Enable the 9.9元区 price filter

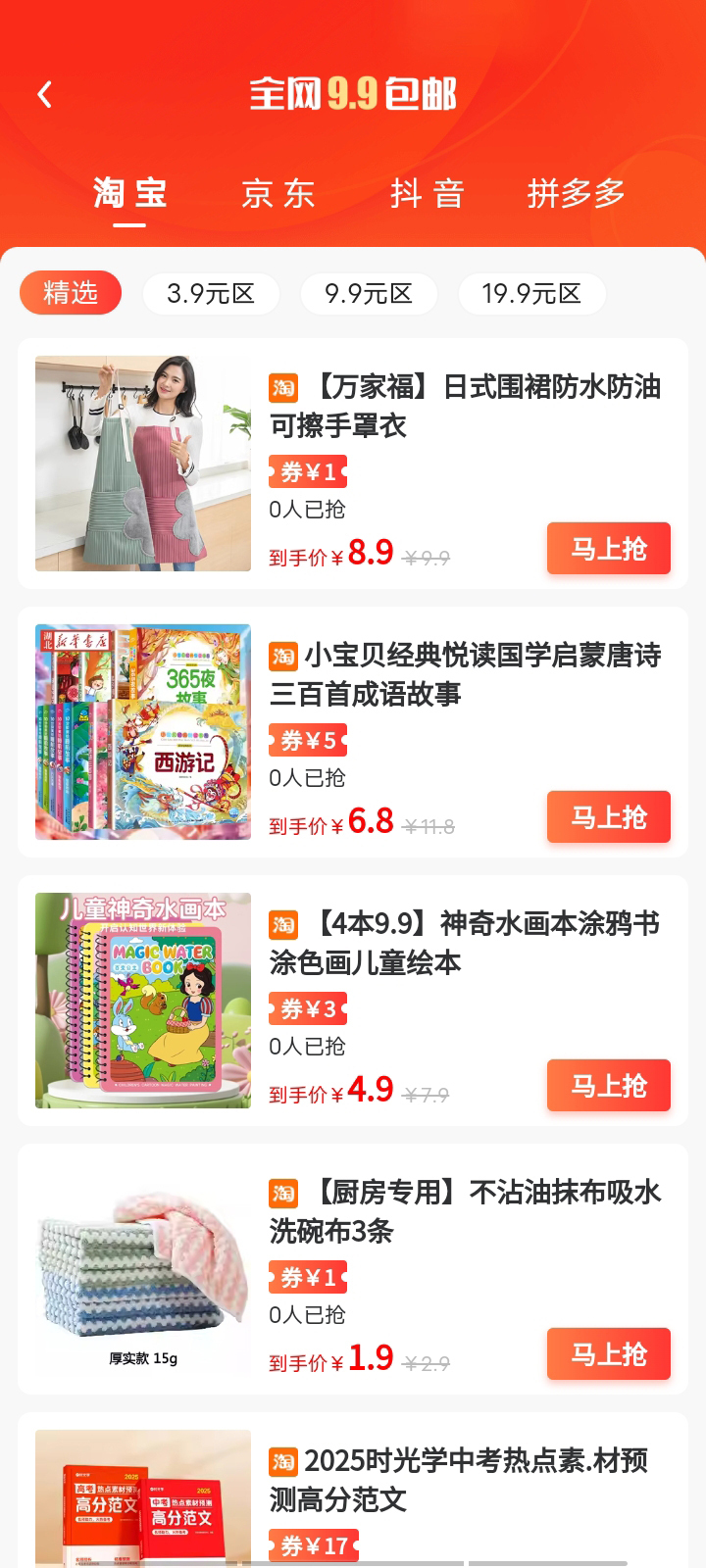(369, 294)
